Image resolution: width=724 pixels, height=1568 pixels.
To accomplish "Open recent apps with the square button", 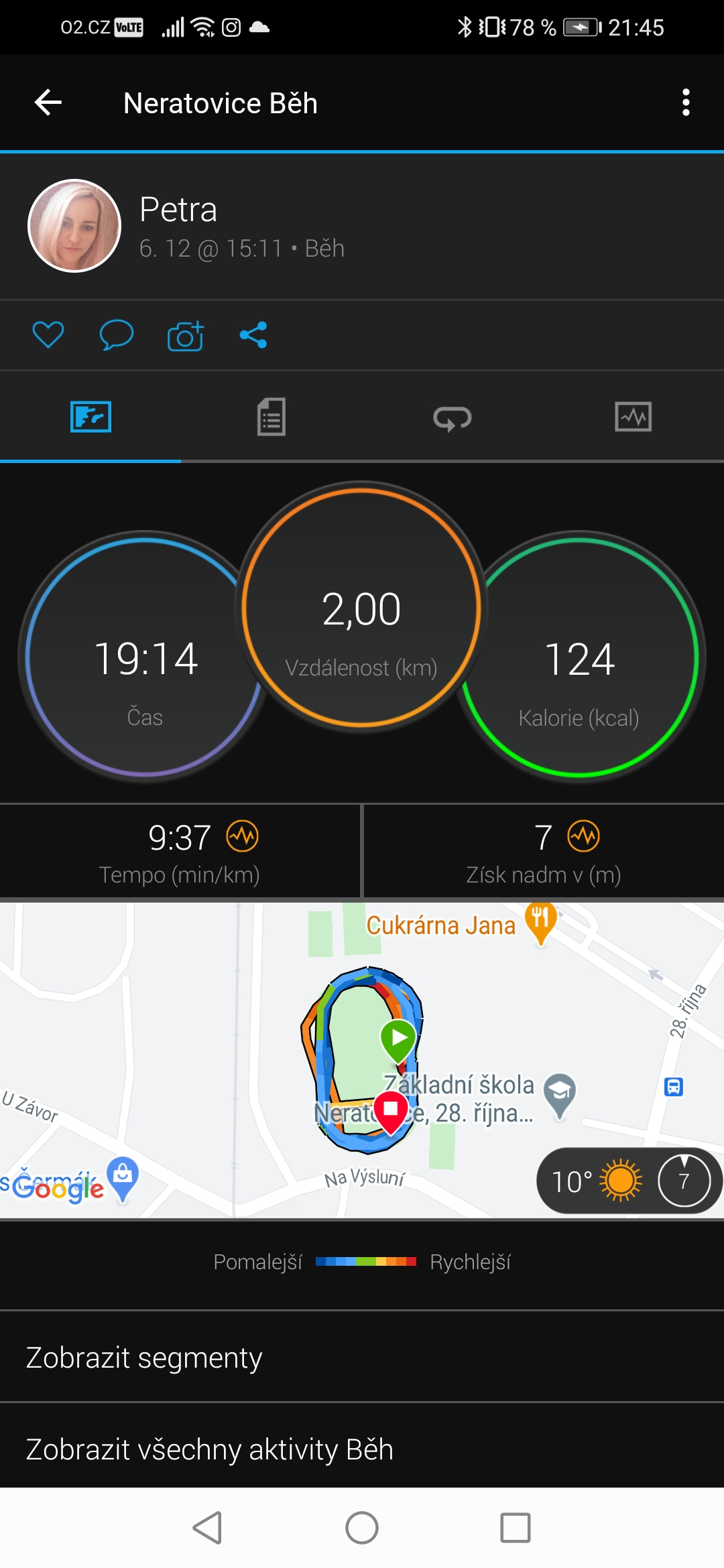I will 516,1528.
